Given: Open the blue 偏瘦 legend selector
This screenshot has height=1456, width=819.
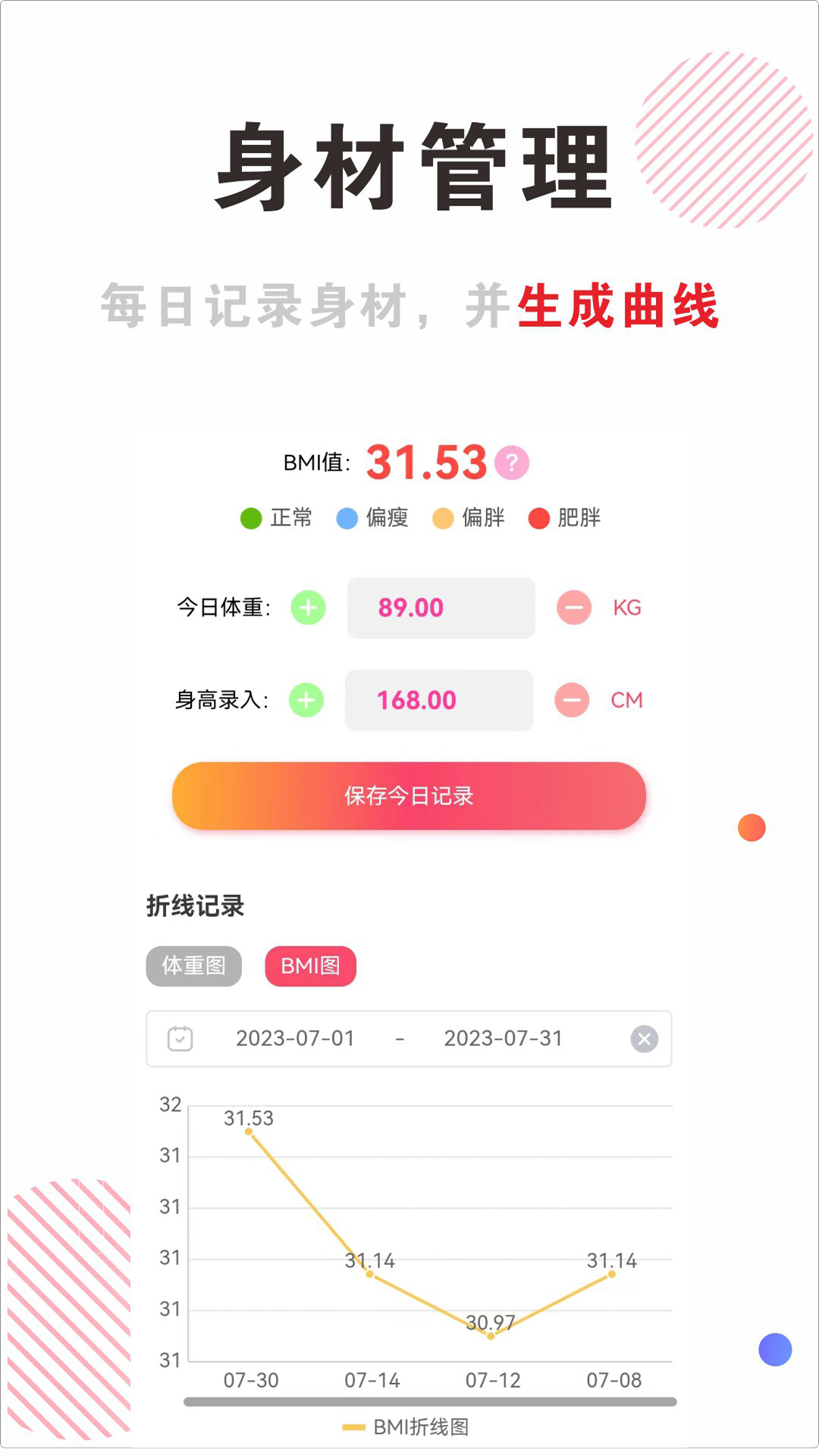Looking at the screenshot, I should pos(346,518).
